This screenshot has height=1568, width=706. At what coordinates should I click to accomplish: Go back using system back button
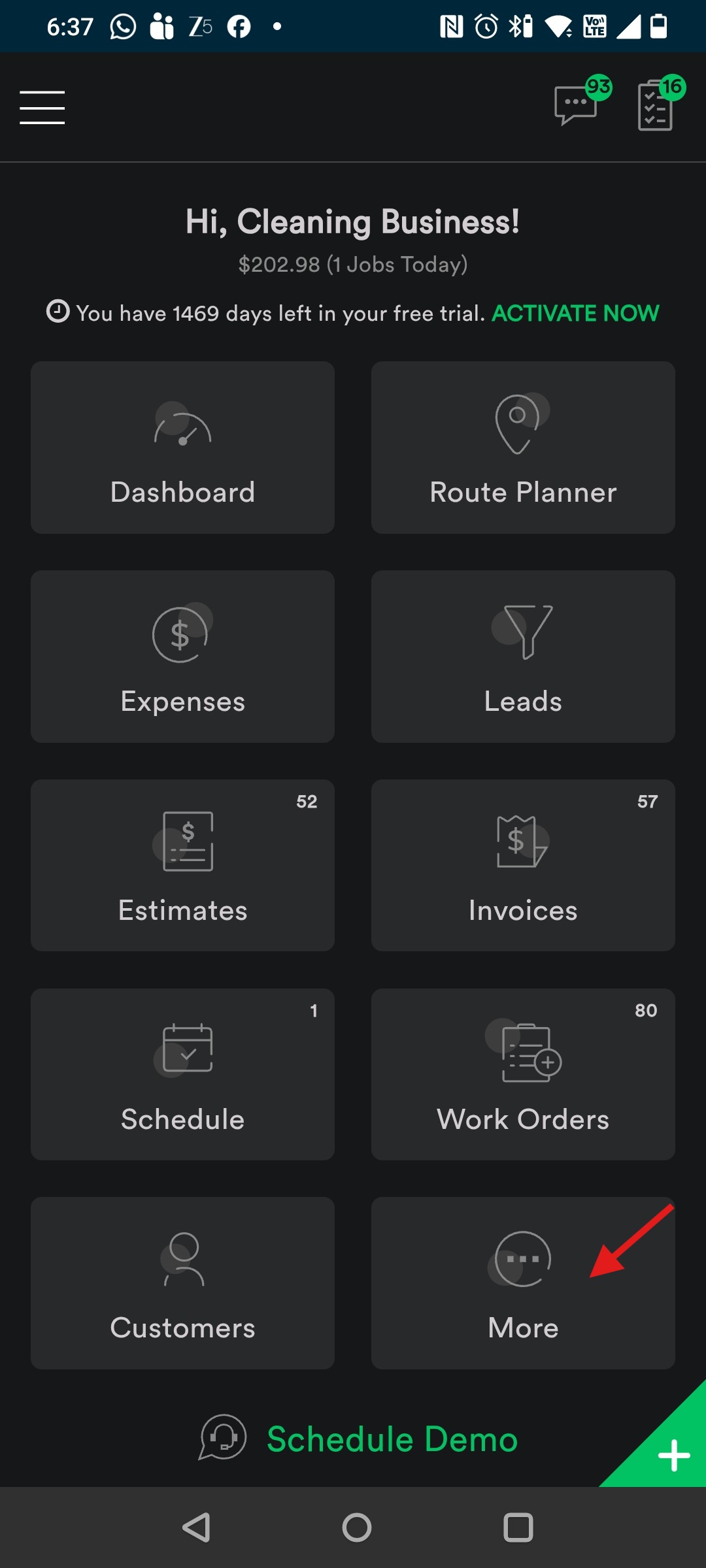(195, 1527)
